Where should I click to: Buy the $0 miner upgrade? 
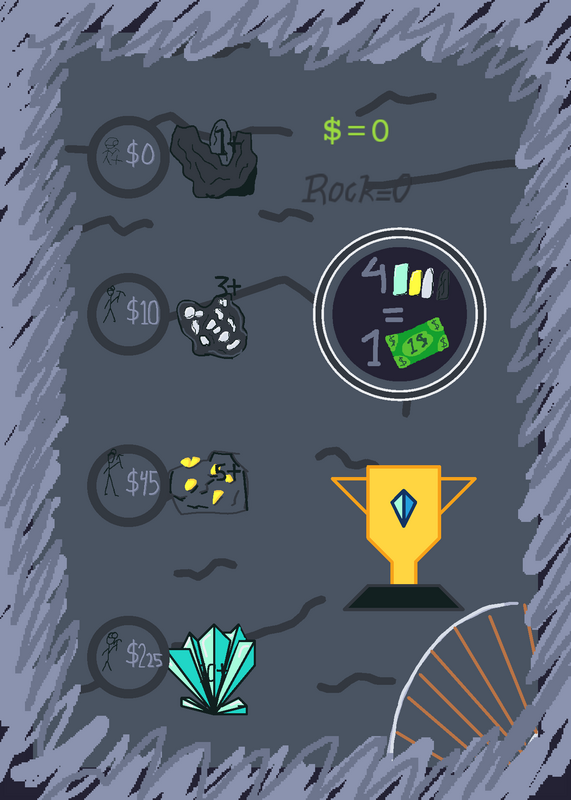(x=128, y=157)
